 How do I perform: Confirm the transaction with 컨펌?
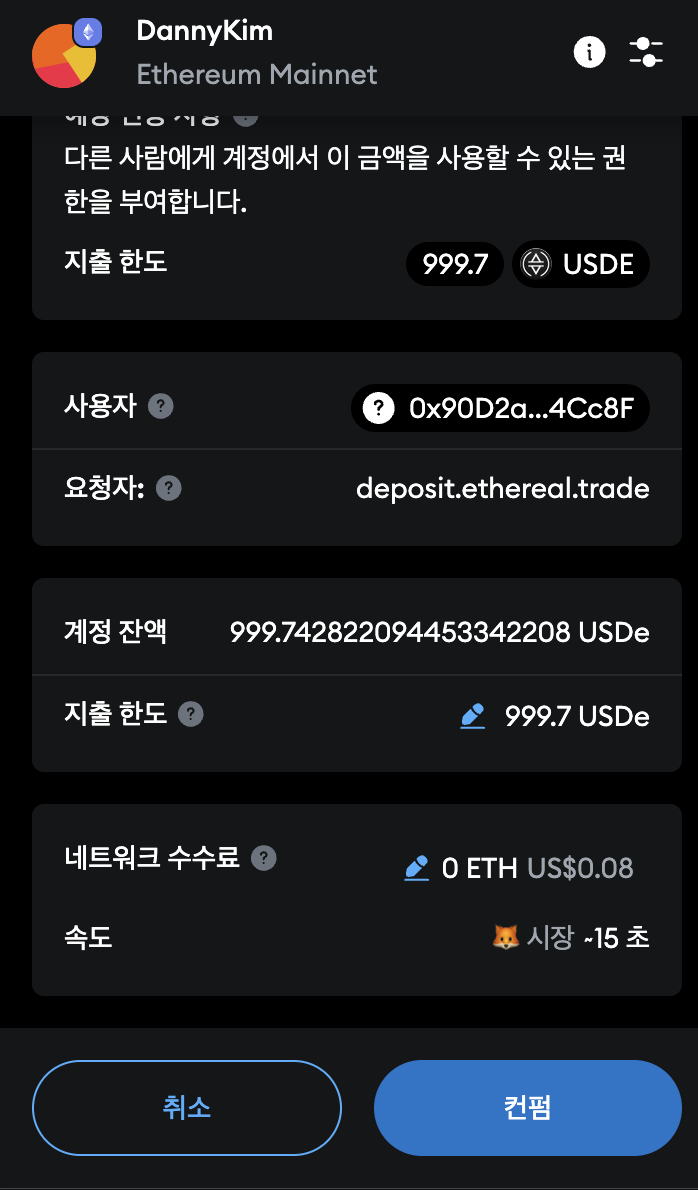[x=527, y=1107]
